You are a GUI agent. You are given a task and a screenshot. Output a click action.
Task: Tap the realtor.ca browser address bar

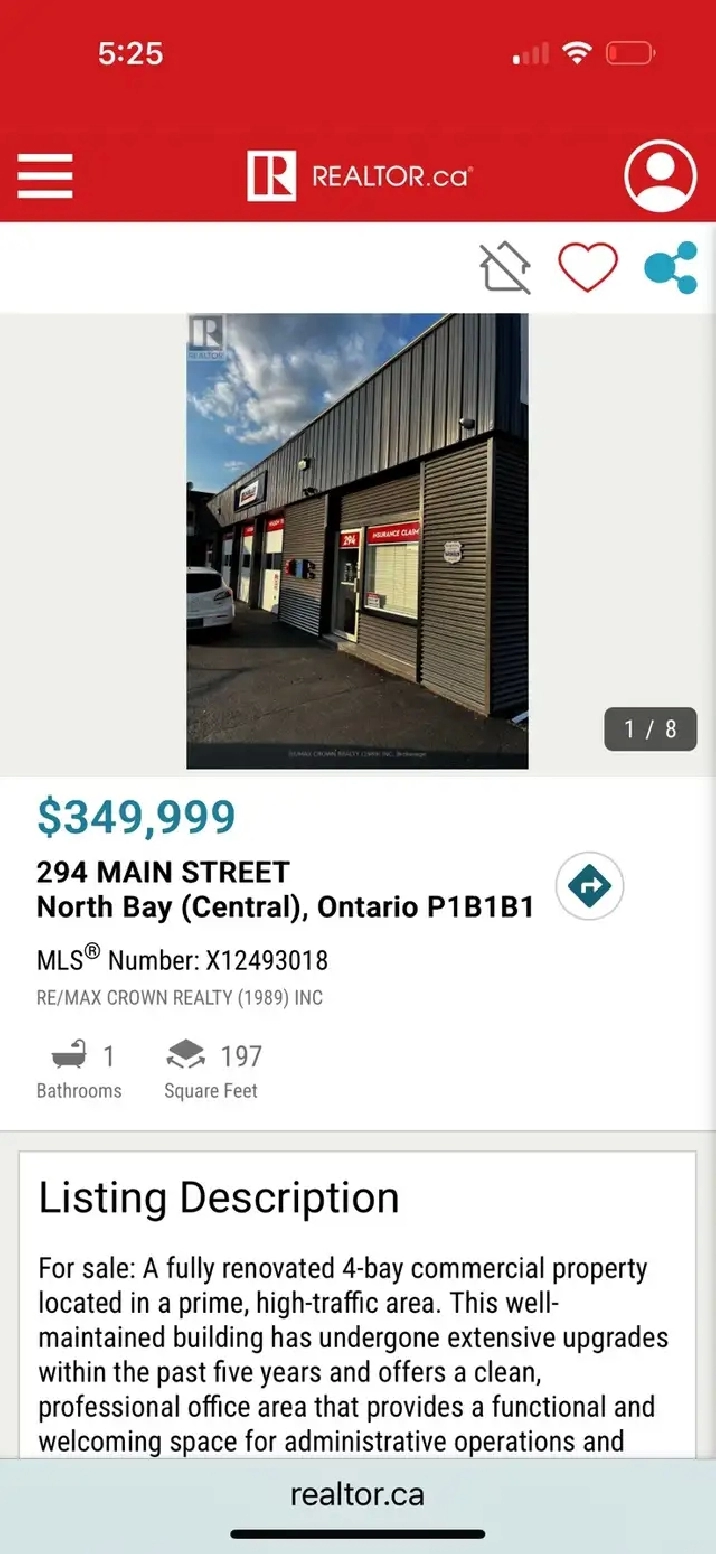(x=357, y=1495)
